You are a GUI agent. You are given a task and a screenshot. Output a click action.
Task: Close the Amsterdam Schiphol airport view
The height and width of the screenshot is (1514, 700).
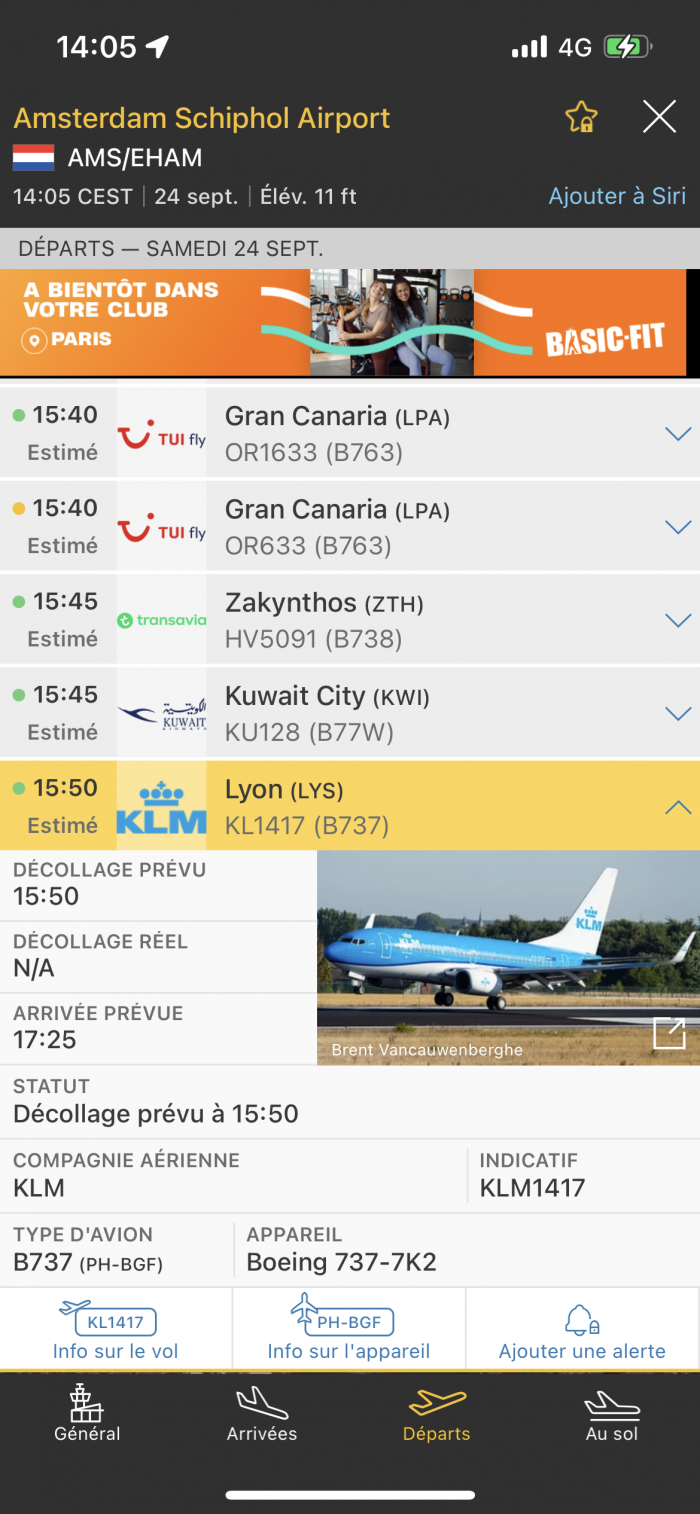(x=659, y=118)
